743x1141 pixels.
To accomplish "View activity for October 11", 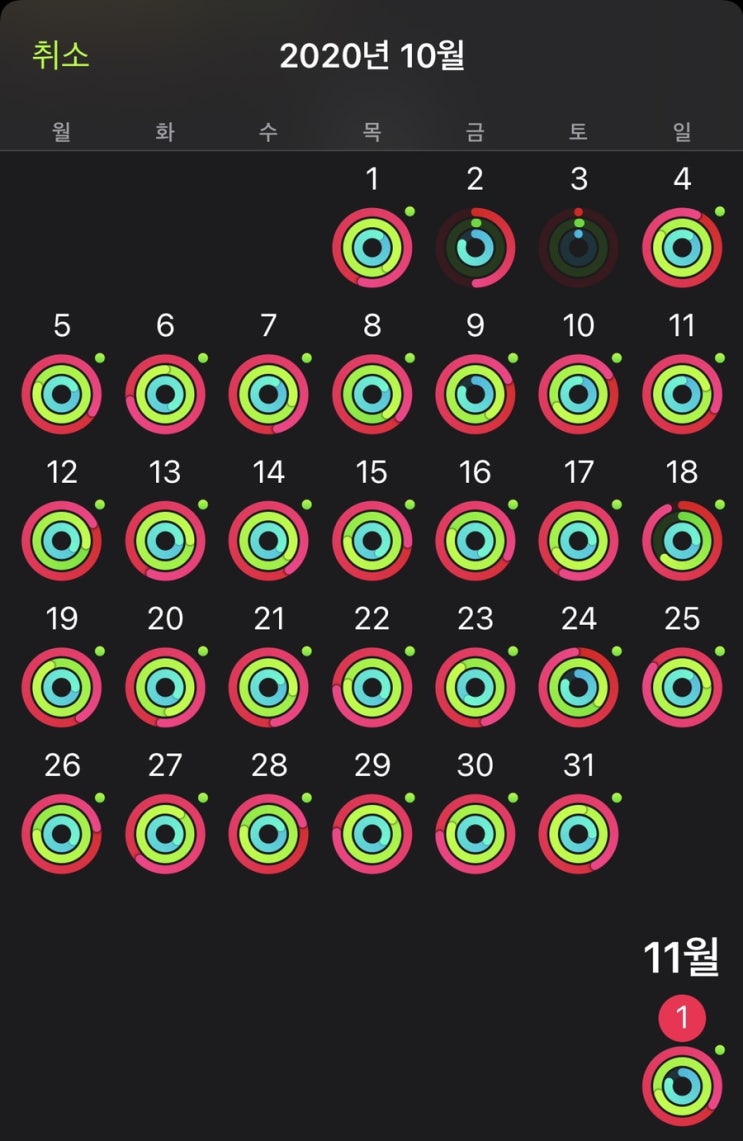I will point(682,394).
